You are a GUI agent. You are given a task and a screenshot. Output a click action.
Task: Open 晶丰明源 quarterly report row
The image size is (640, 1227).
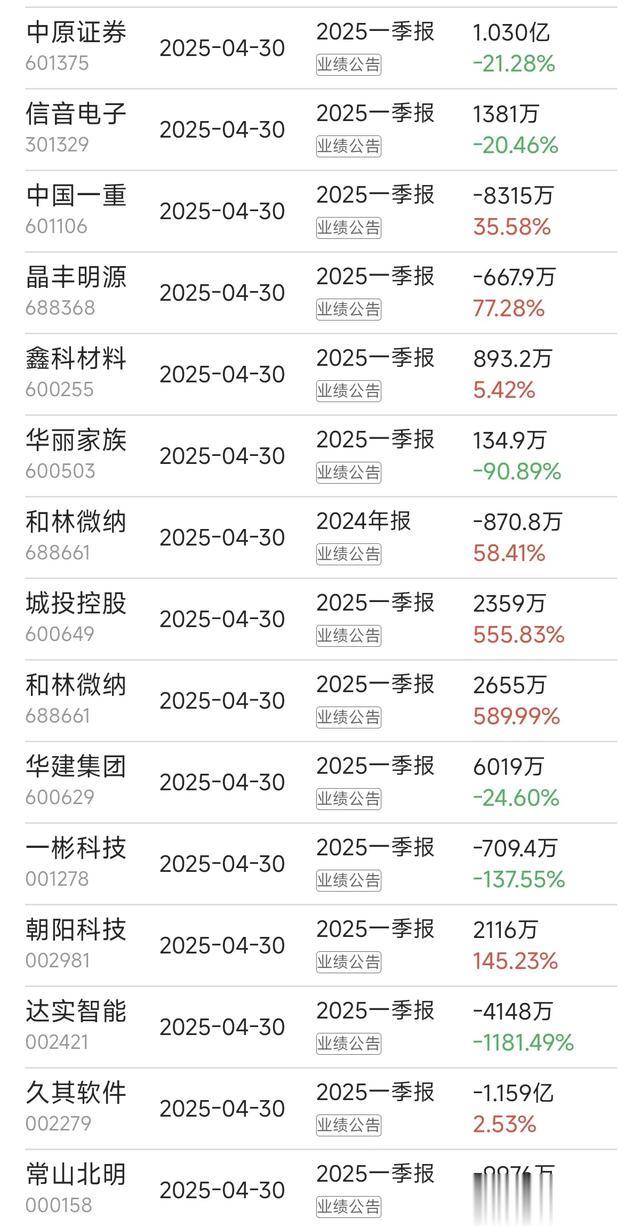pos(320,292)
